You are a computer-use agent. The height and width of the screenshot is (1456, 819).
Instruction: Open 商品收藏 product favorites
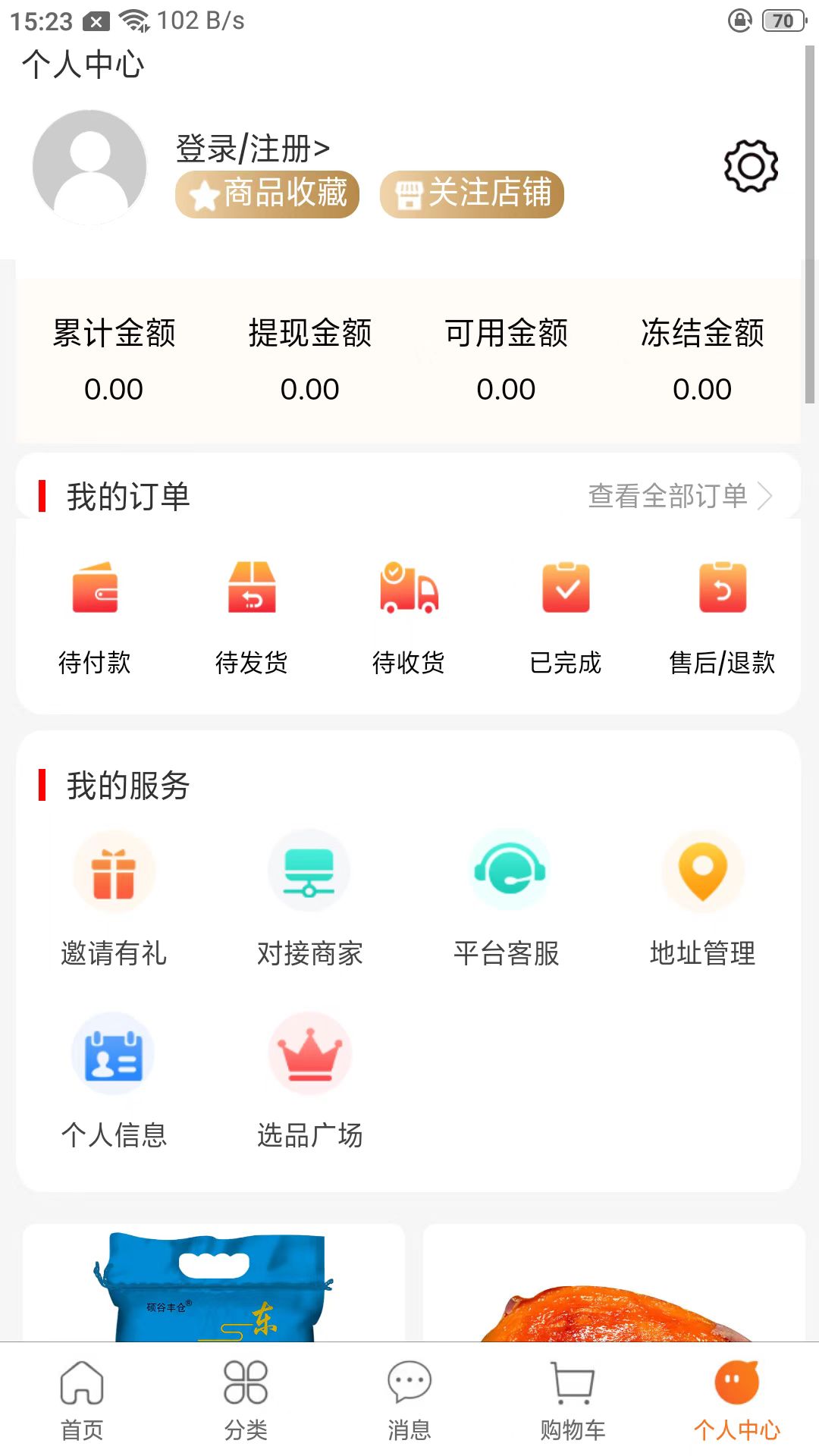click(267, 195)
